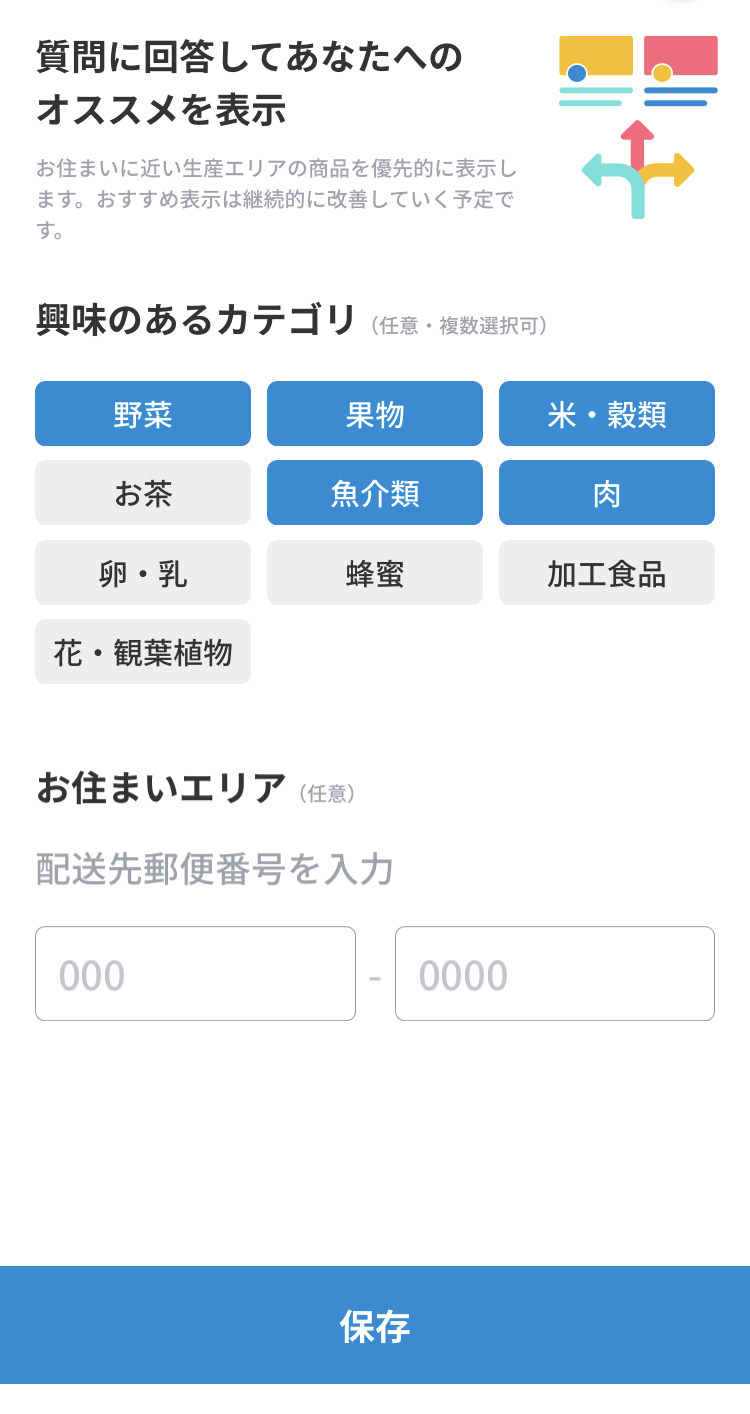This screenshot has height=1414, width=750.
Task: Choose the 蜂蜜 category chip
Action: 375,573
